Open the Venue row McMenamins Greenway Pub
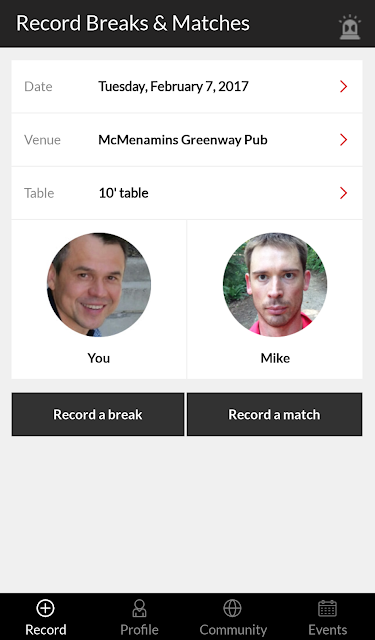This screenshot has height=640, width=375. 187,140
